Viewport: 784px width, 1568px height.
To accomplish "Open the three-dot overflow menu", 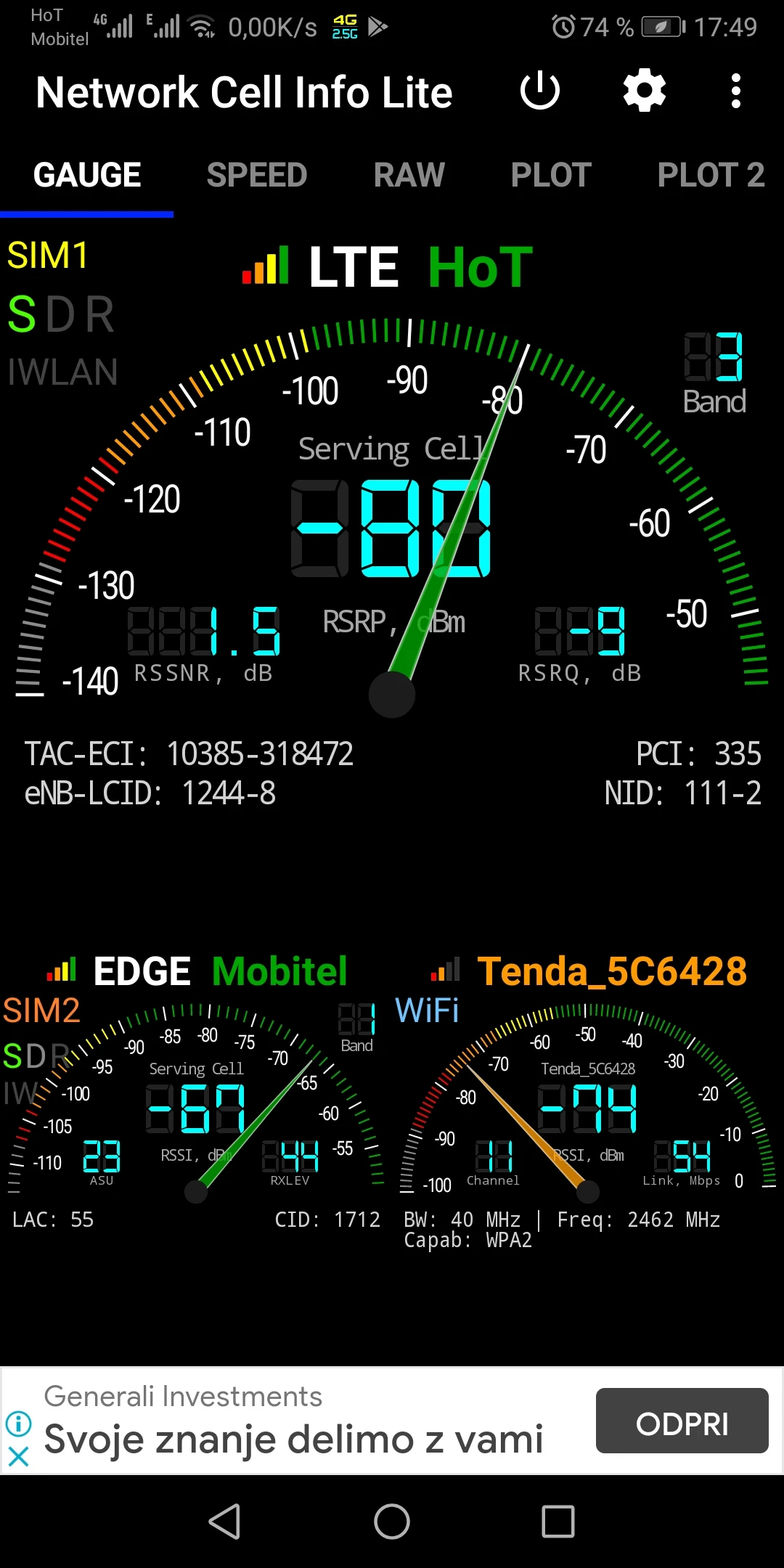I will tap(735, 91).
